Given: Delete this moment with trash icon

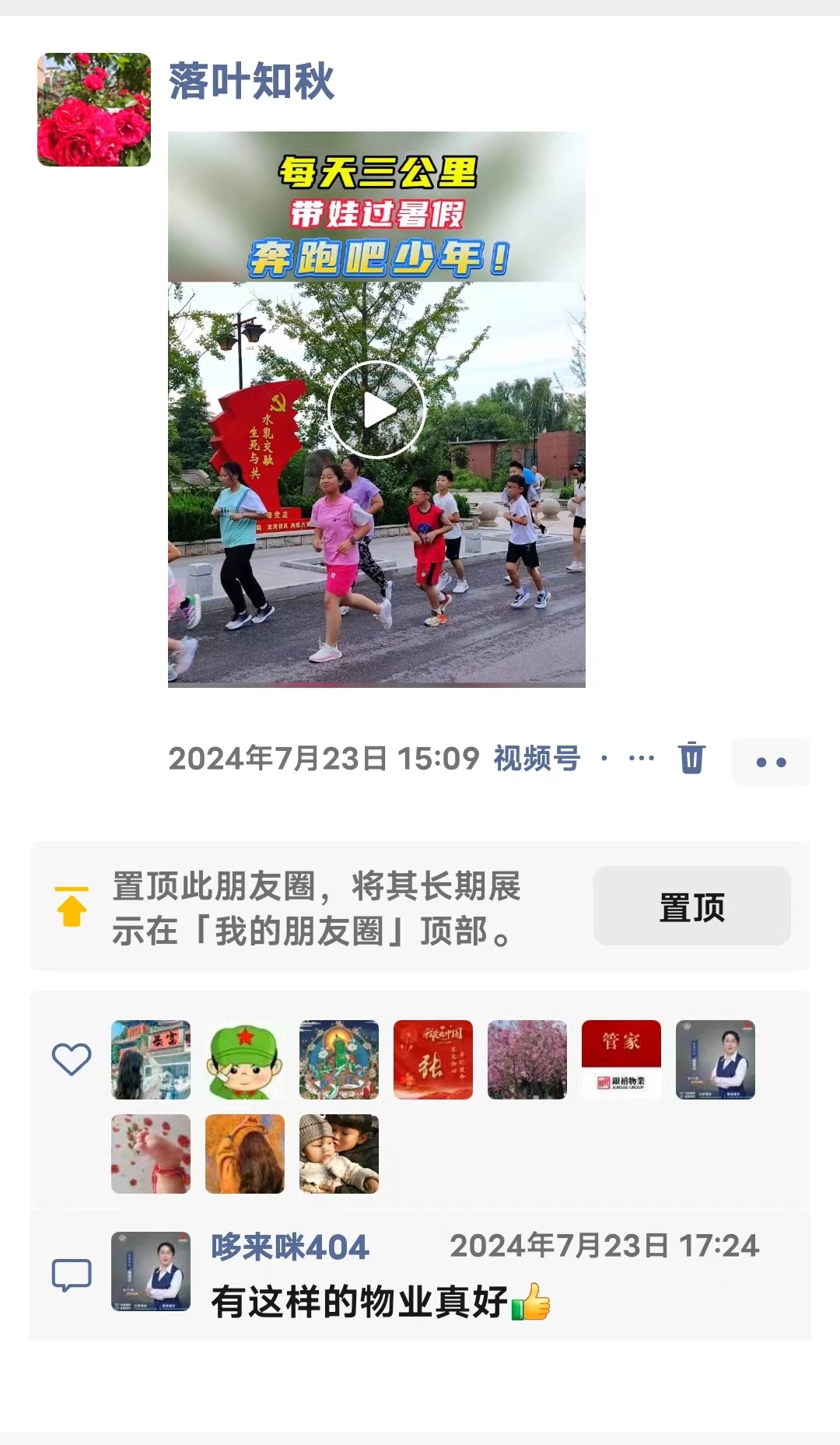Looking at the screenshot, I should pyautogui.click(x=691, y=758).
